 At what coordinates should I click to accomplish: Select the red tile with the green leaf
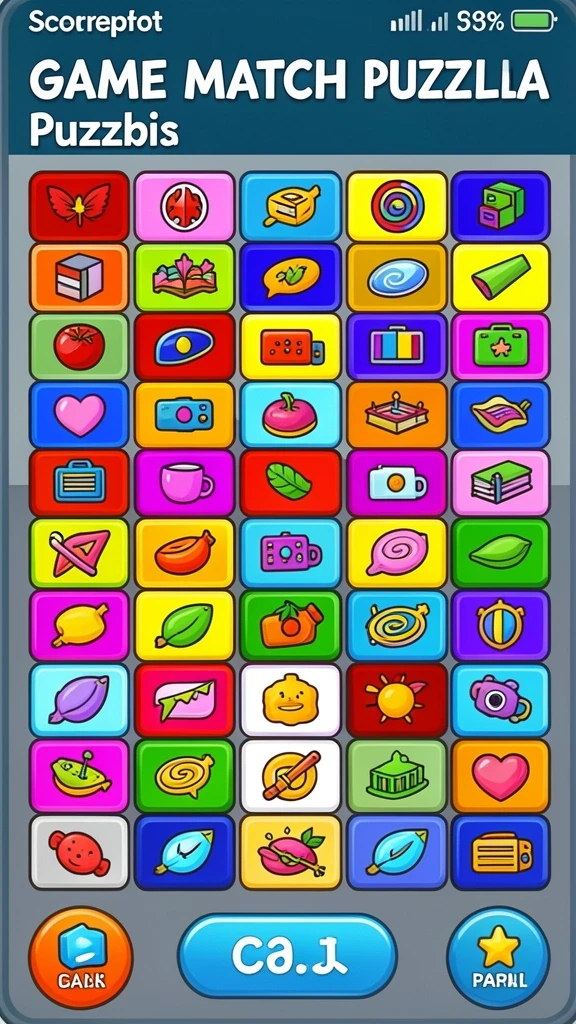point(290,483)
